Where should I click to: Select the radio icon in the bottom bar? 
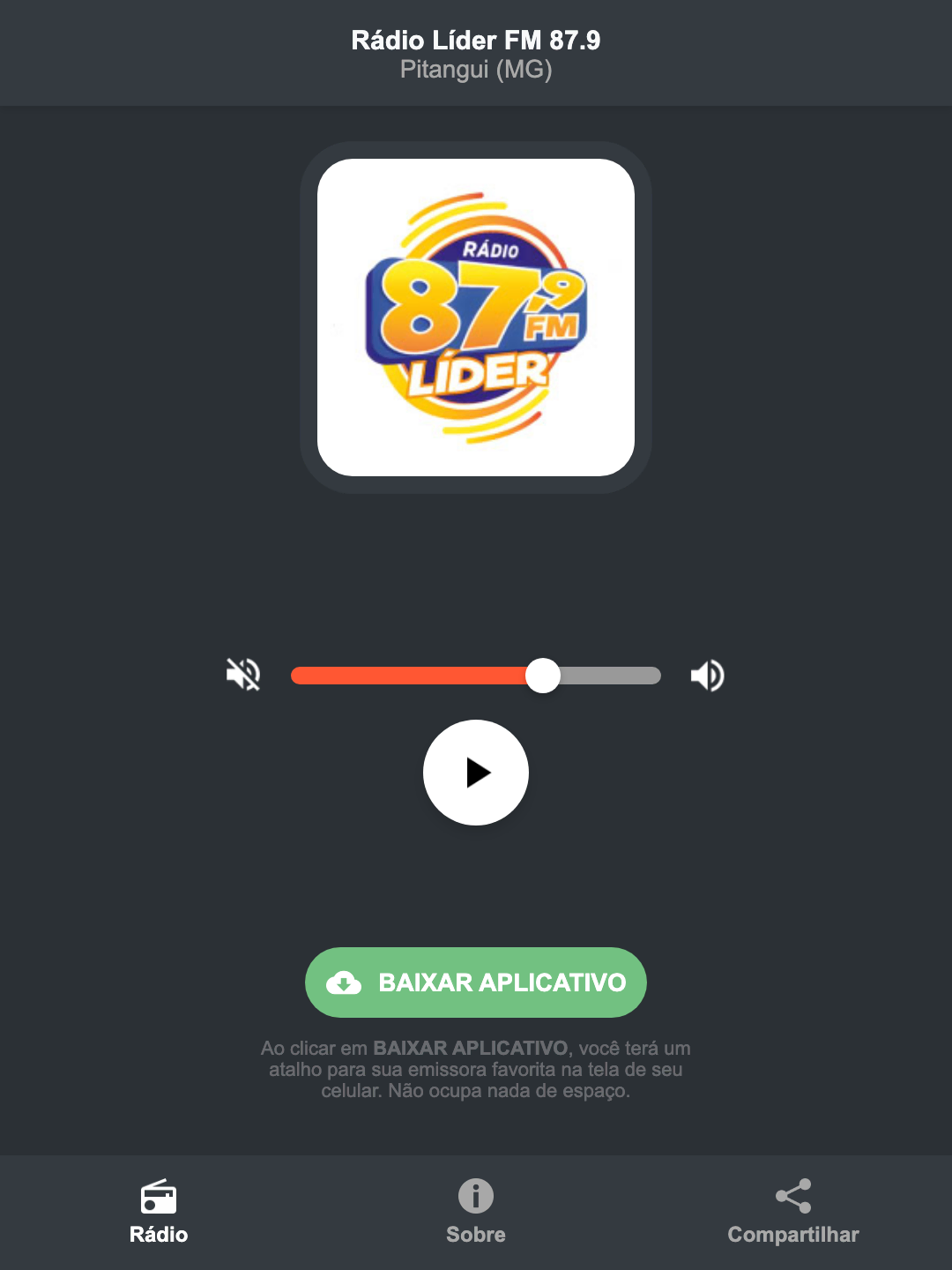click(159, 1198)
